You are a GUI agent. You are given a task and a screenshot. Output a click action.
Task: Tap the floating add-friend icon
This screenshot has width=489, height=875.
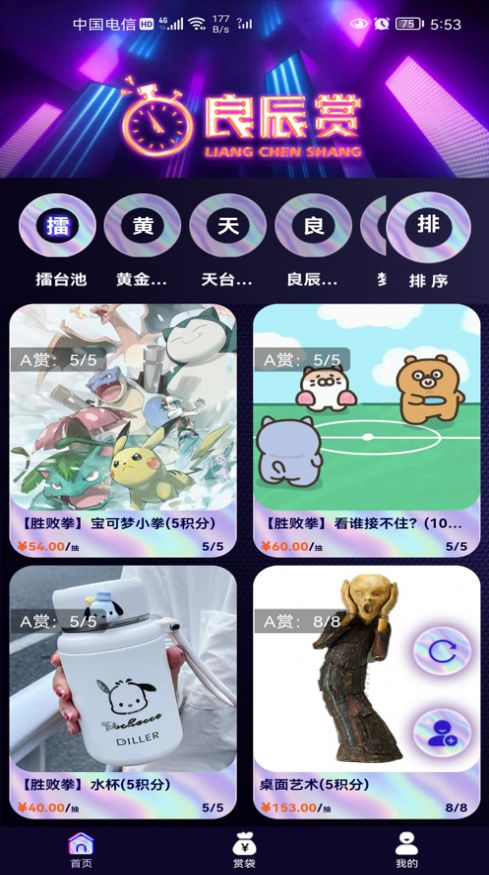442,733
